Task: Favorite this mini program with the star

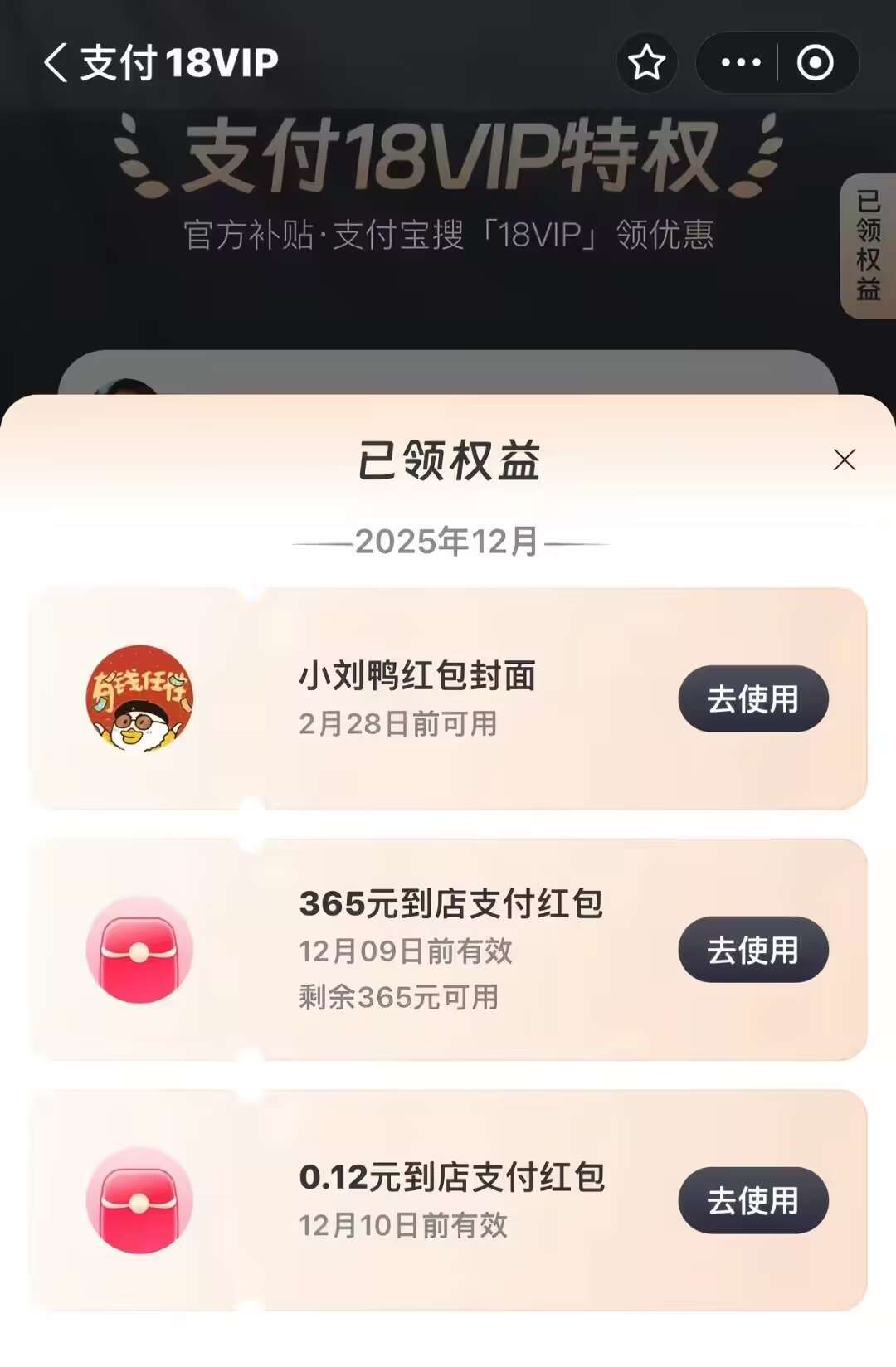Action: [646, 63]
